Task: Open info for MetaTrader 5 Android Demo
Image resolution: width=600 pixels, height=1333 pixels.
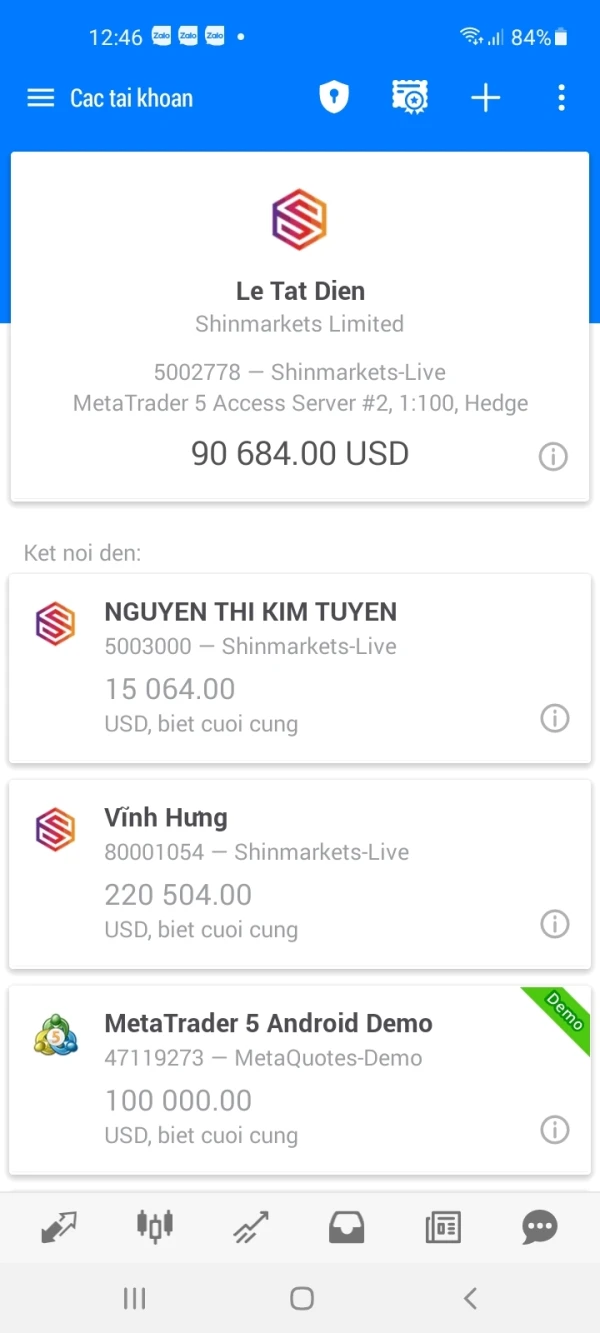Action: click(x=554, y=1130)
